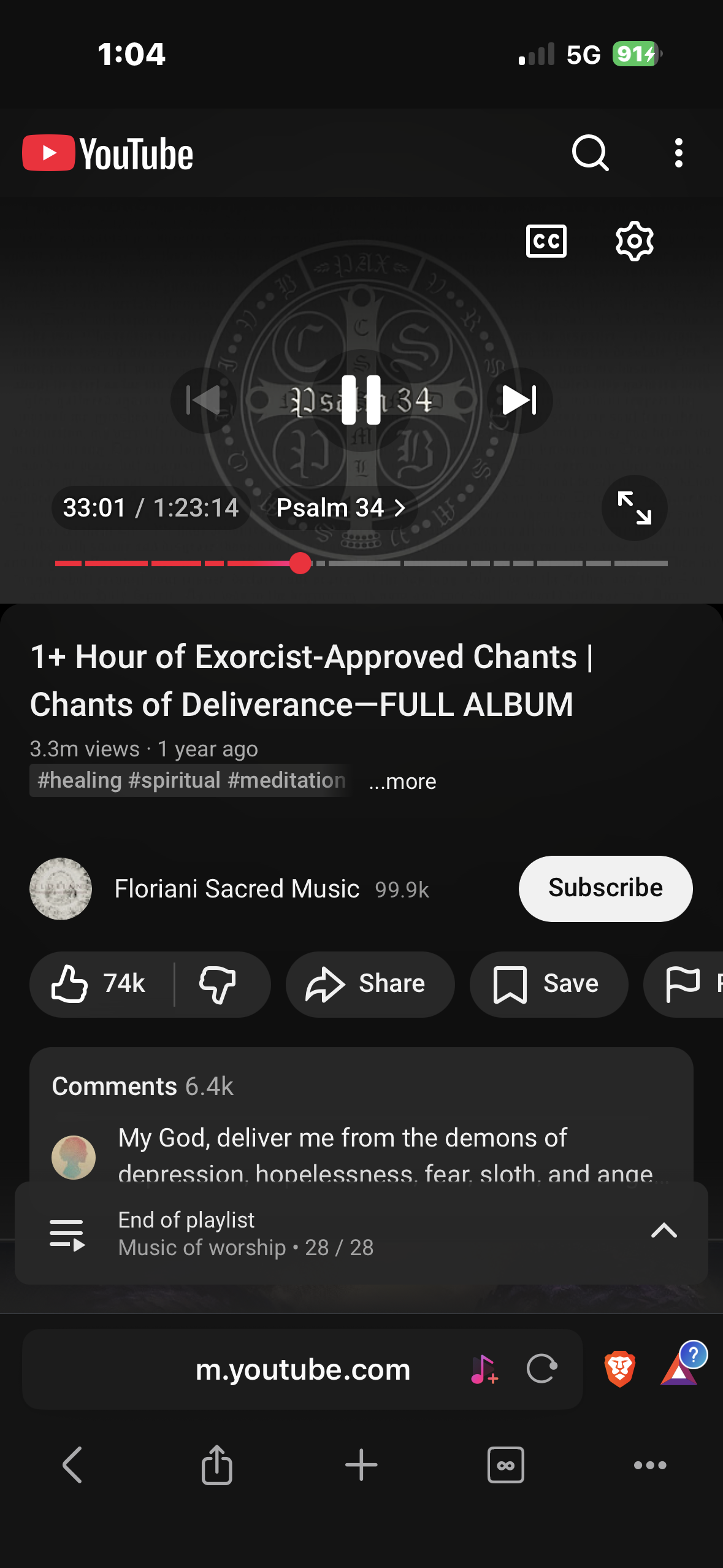
Task: Open video settings gear
Action: [634, 241]
